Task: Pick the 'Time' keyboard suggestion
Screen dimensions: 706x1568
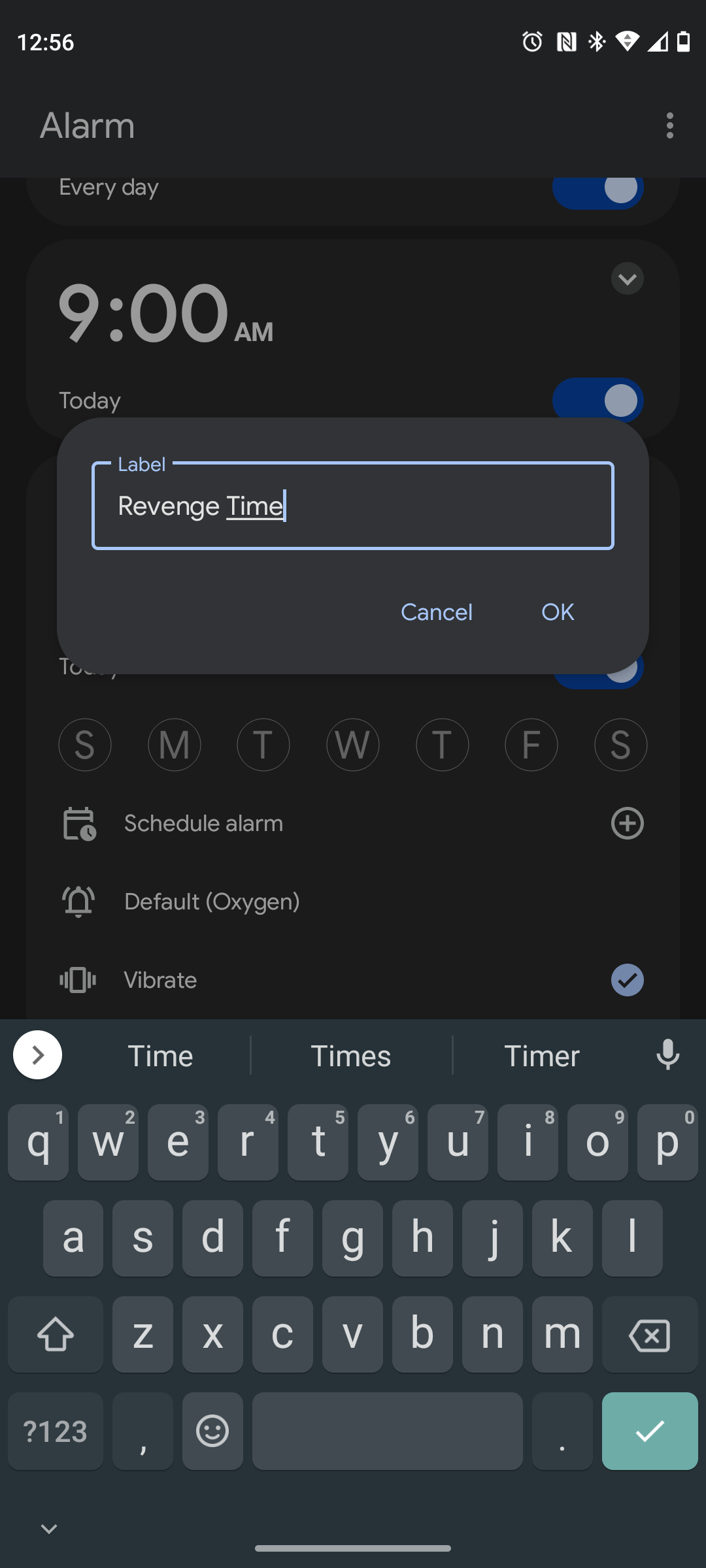Action: 160,1056
